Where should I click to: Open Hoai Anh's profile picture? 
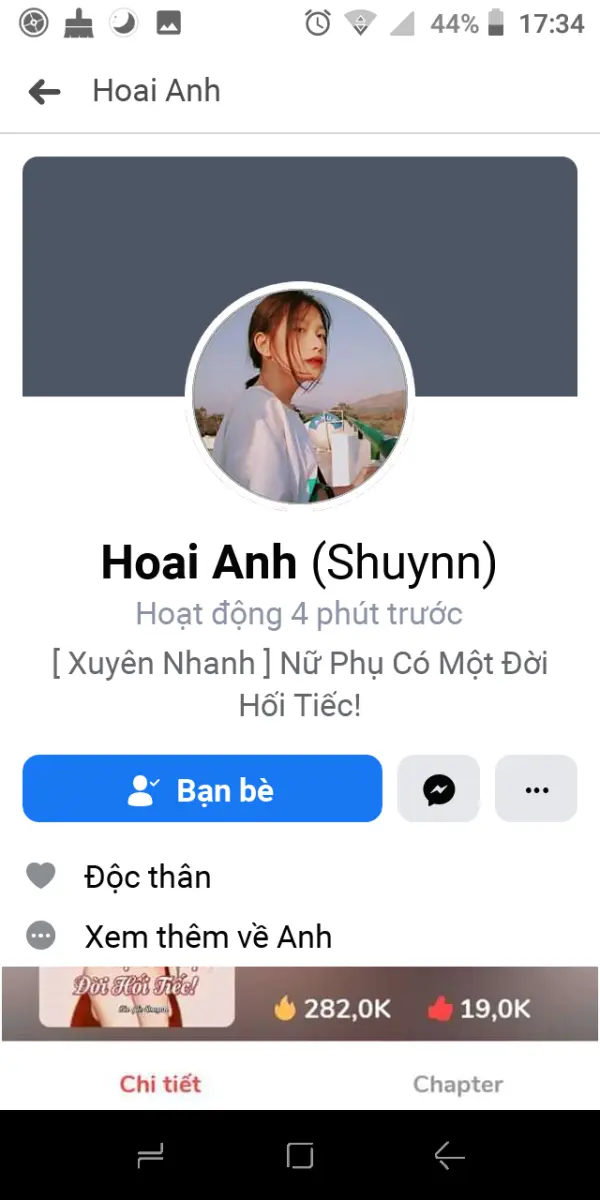click(x=300, y=396)
